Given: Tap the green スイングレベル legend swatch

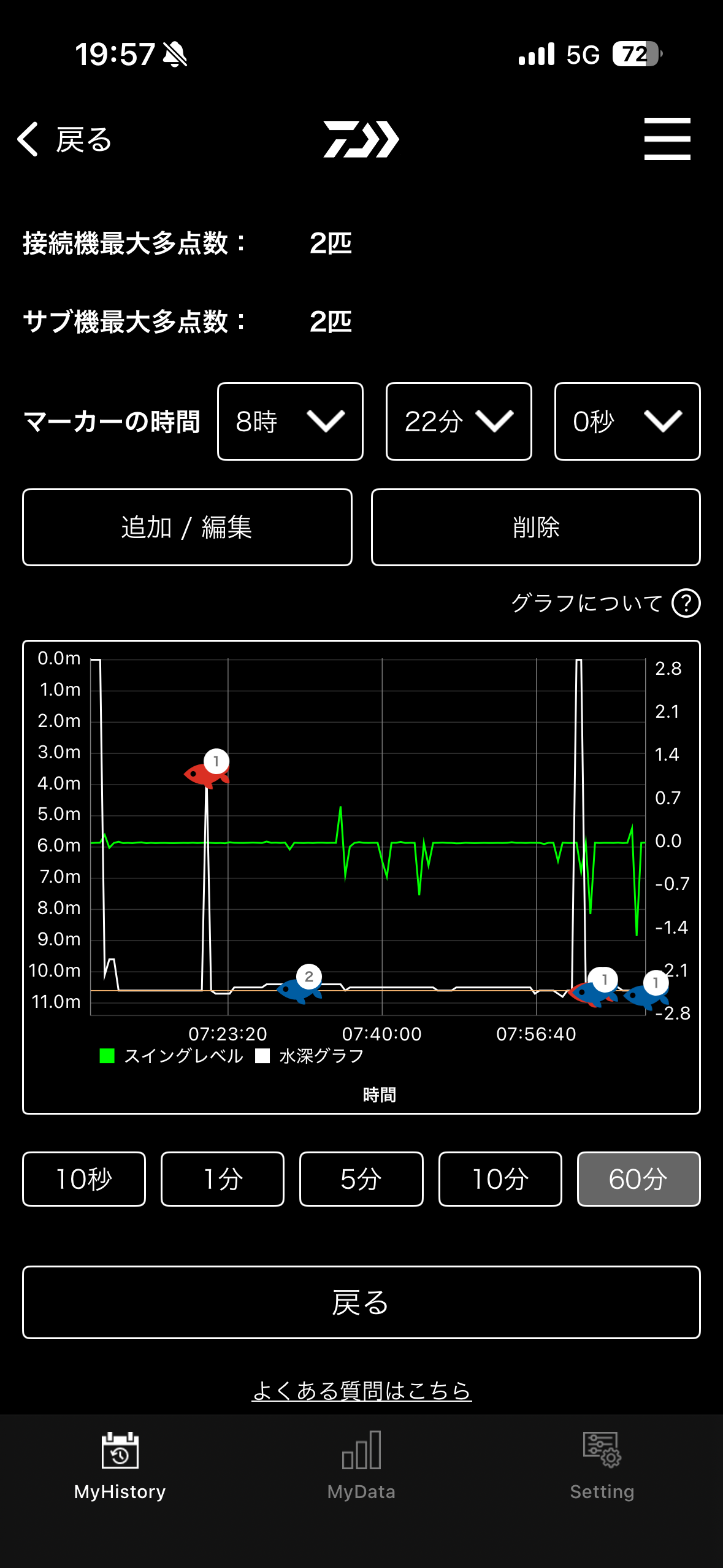Looking at the screenshot, I should pyautogui.click(x=106, y=1056).
